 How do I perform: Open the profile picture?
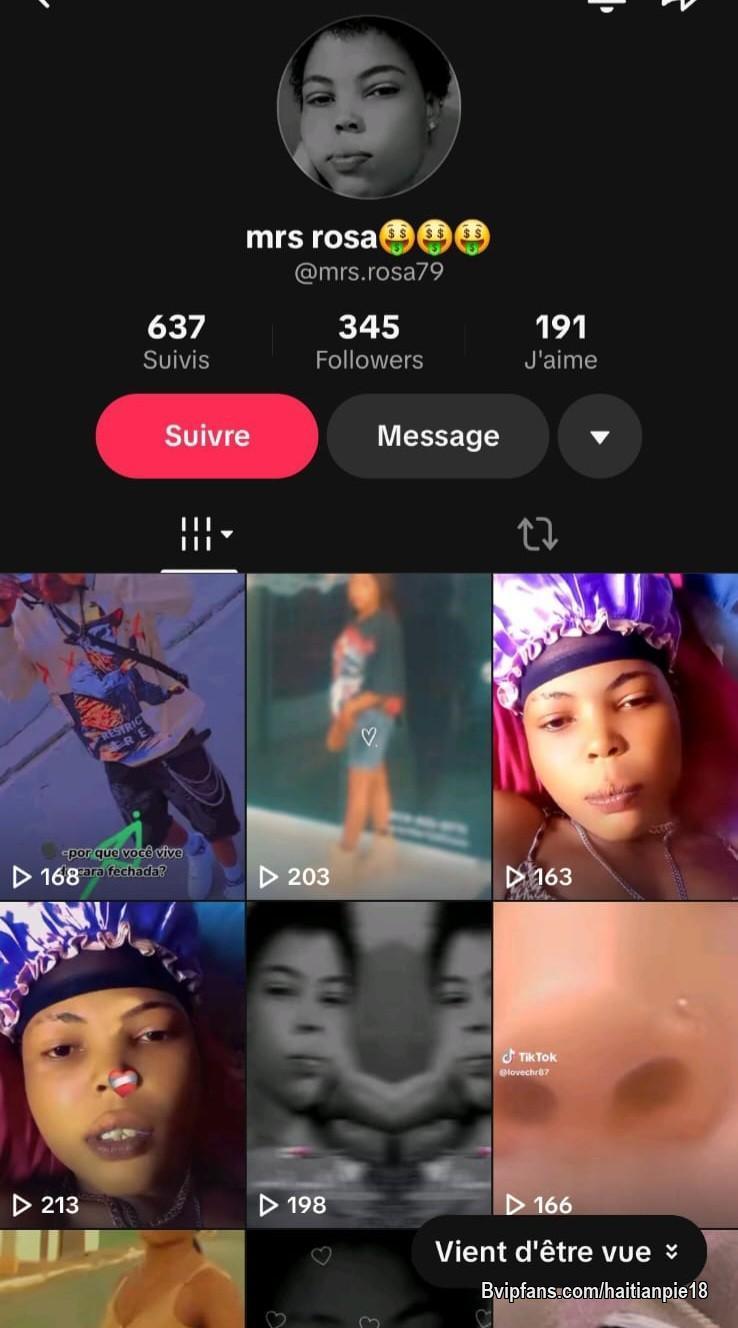tap(369, 107)
